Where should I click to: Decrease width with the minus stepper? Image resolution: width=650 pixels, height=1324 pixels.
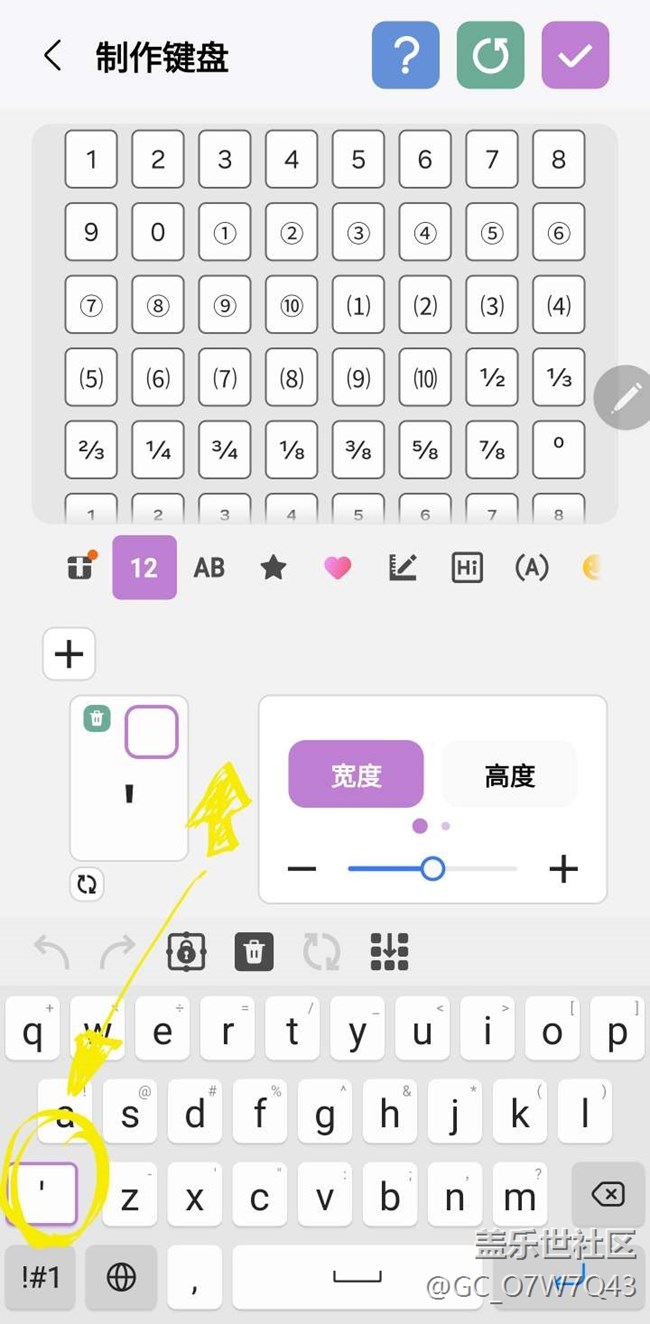pos(301,869)
